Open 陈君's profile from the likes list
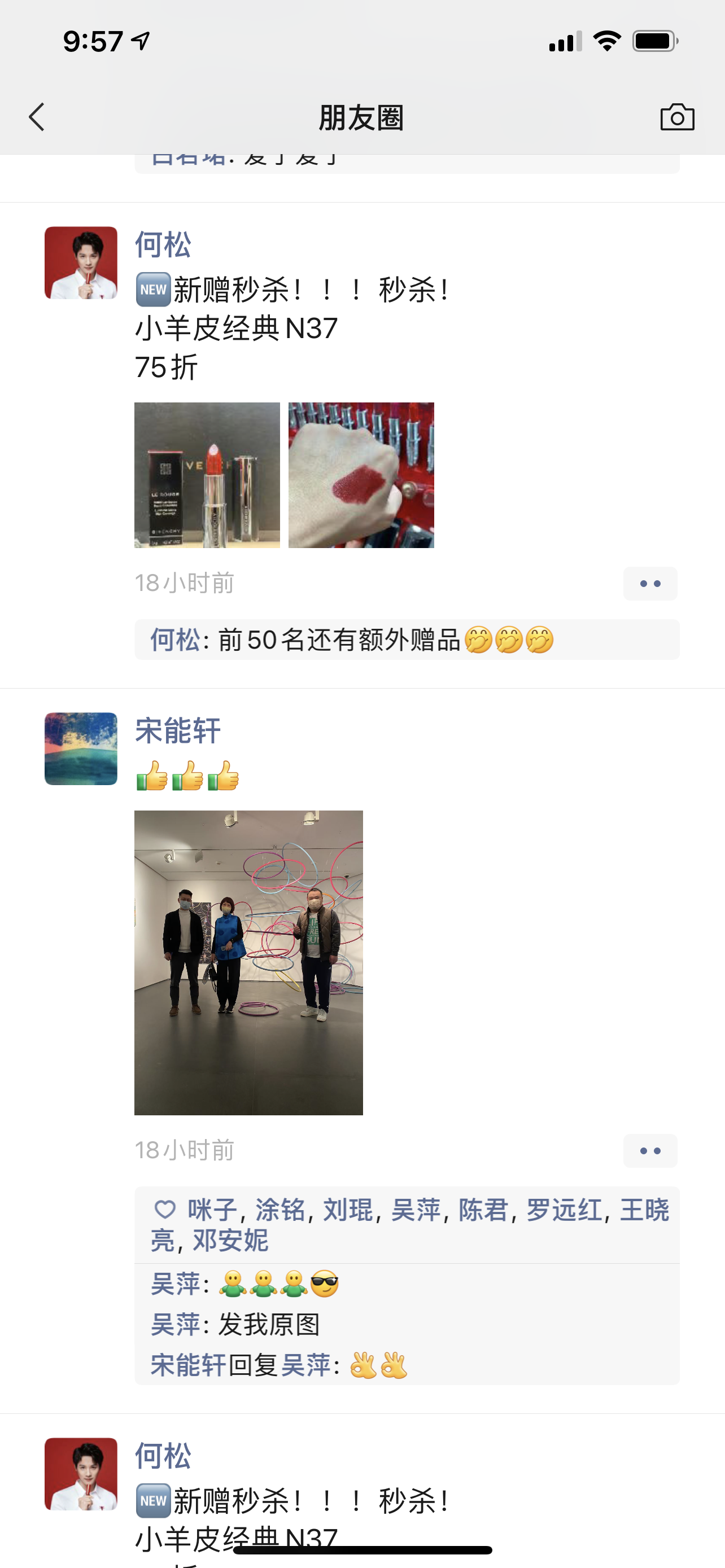The image size is (725, 1568). point(483,1210)
